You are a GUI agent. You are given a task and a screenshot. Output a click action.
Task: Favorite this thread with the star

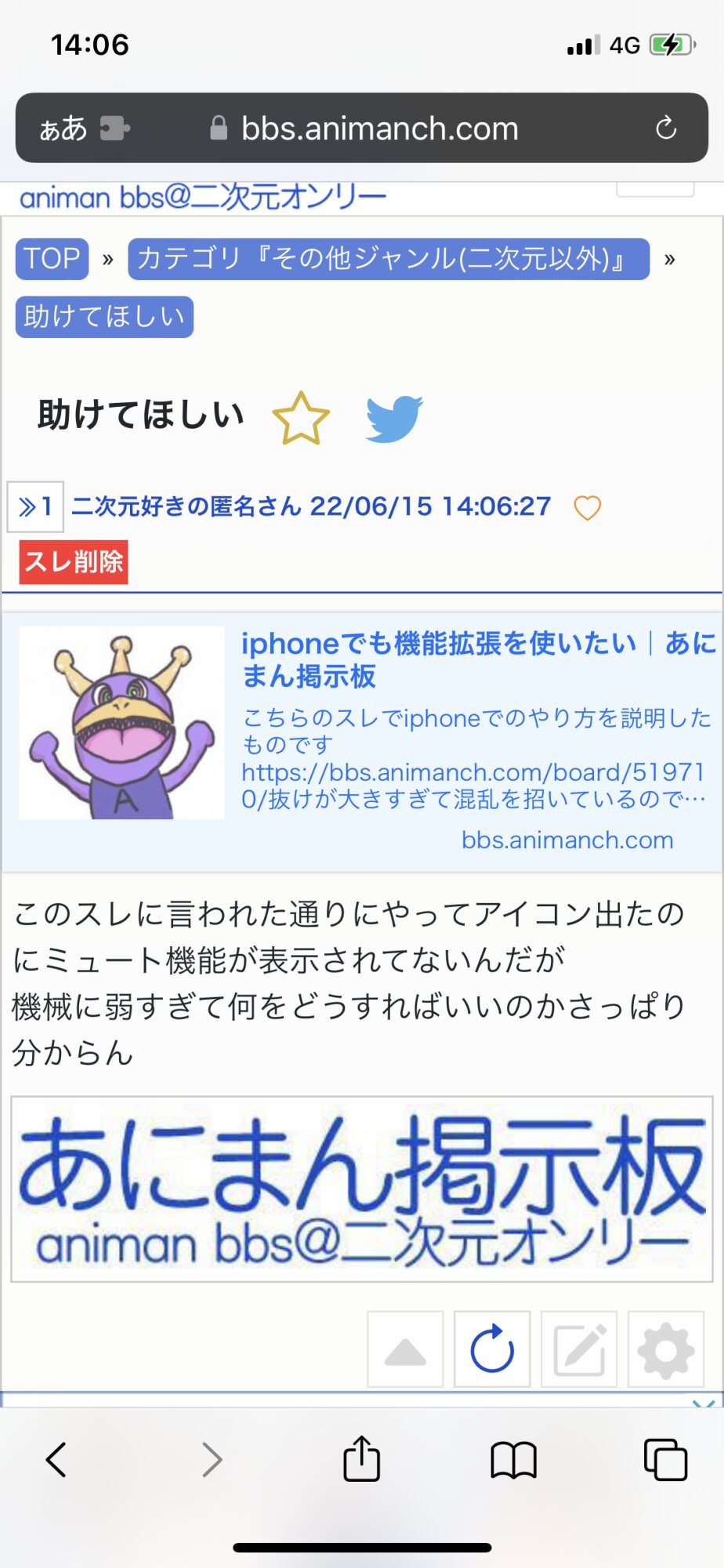click(301, 418)
